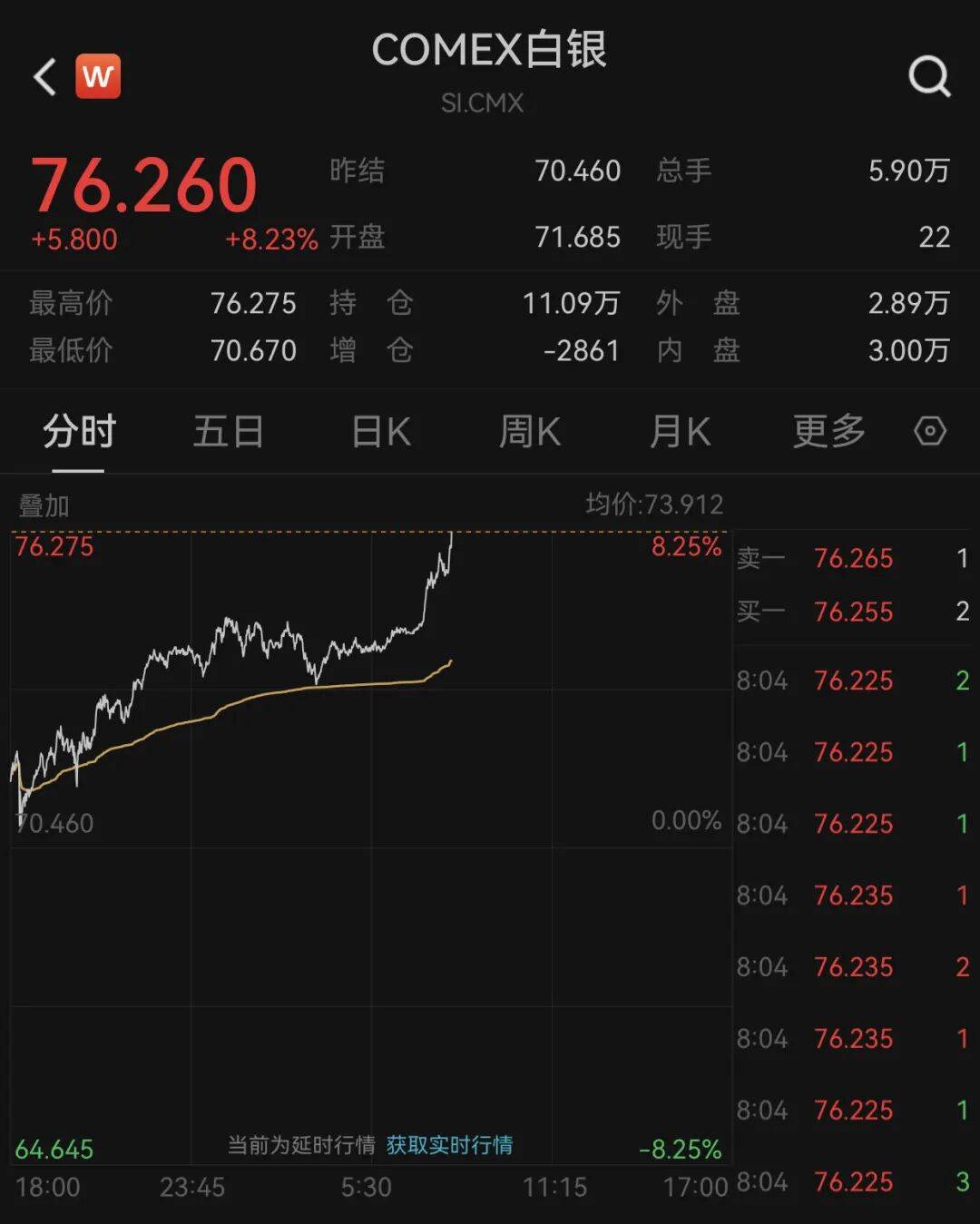Open the 更多 chart options
The image size is (980, 1224).
(x=828, y=432)
